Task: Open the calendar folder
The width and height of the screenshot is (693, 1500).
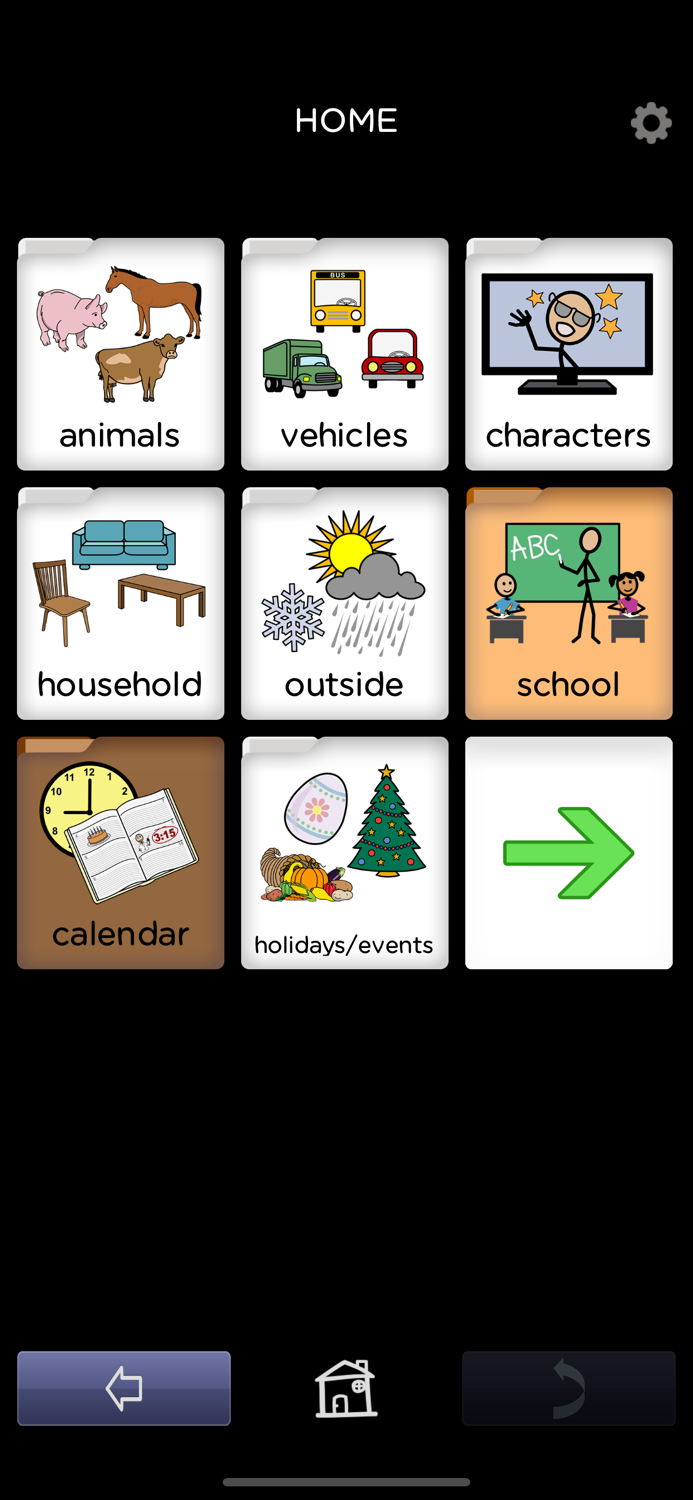Action: click(120, 853)
